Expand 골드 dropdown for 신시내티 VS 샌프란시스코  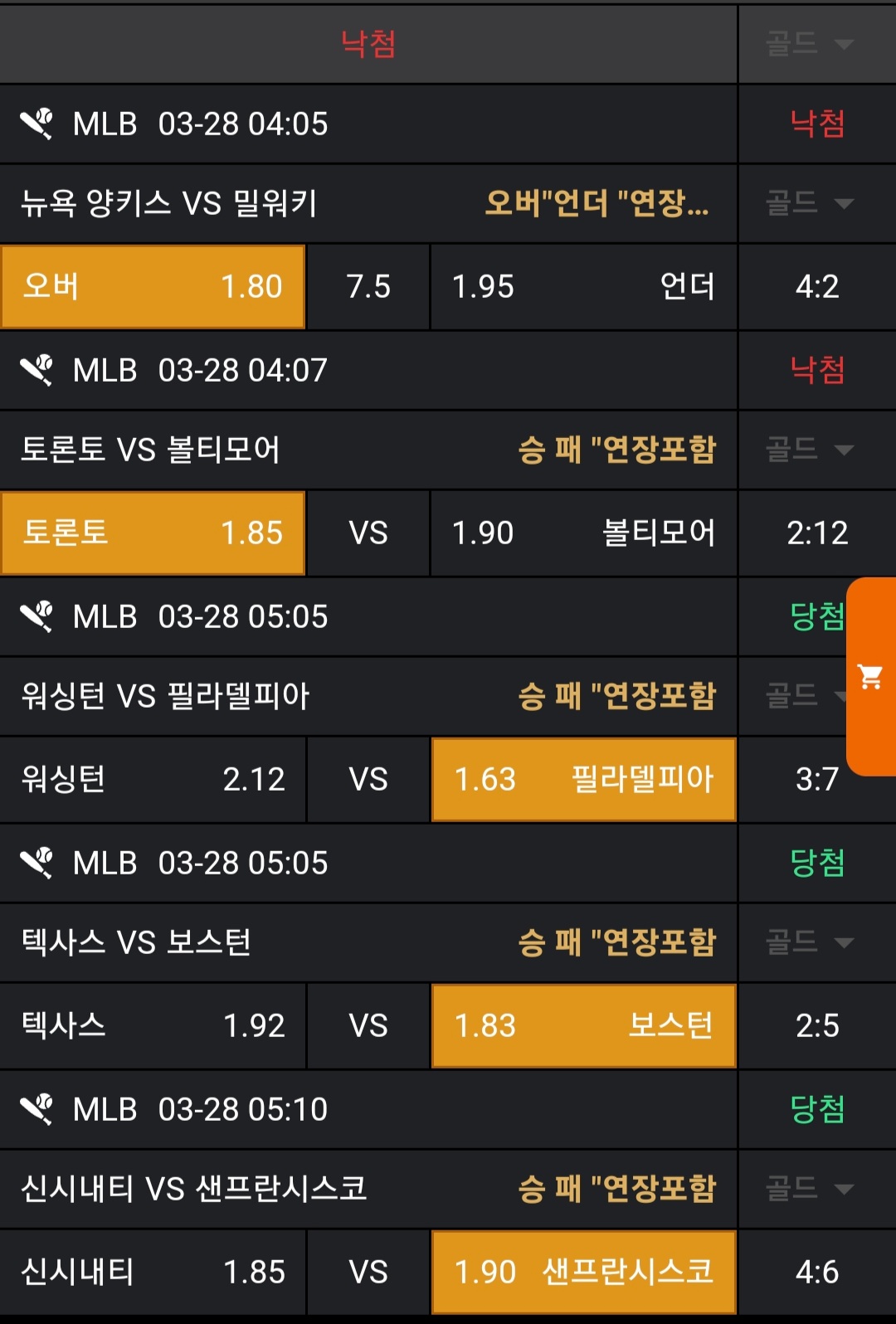pos(810,1188)
